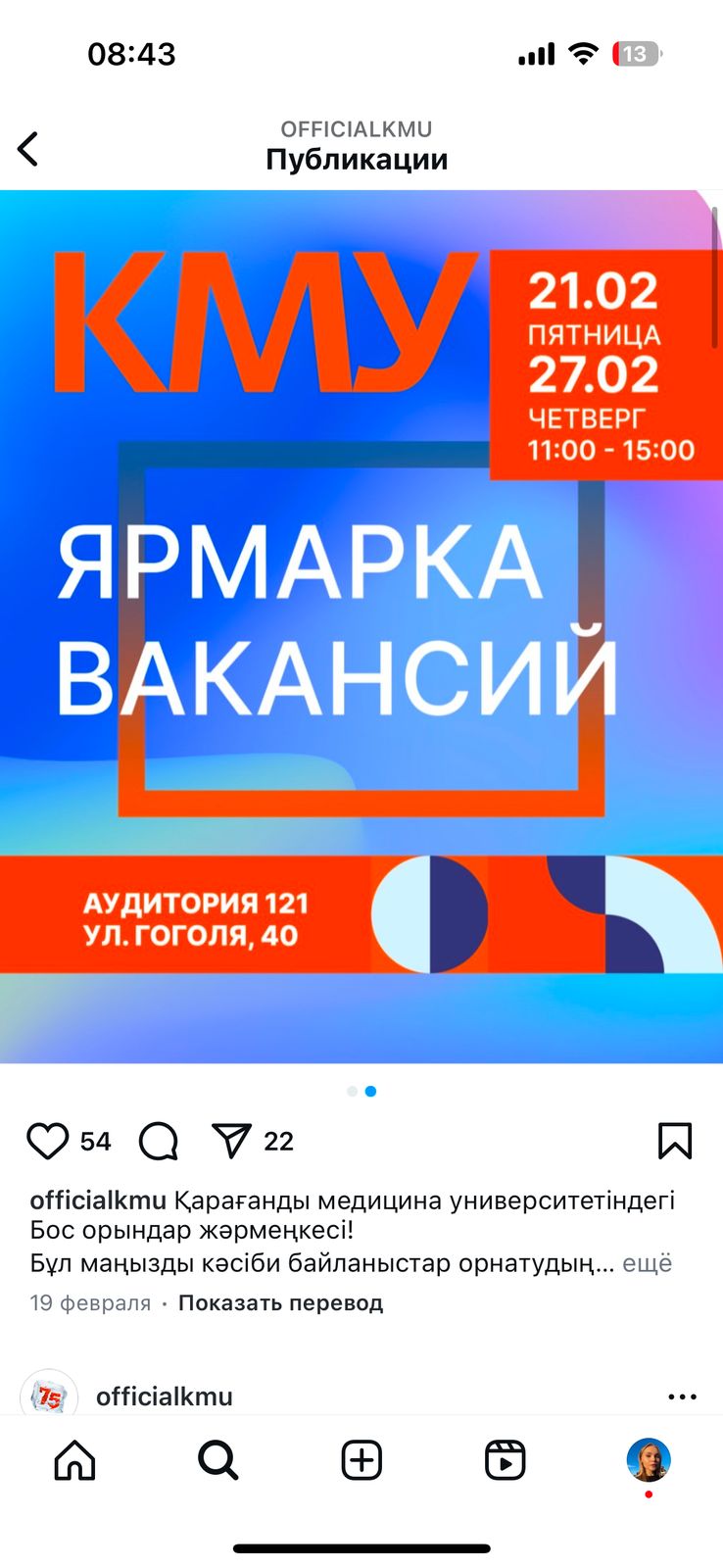Viewport: 723px width, 1568px height.
Task: Expand the caption with ещё
Action: click(x=648, y=1263)
